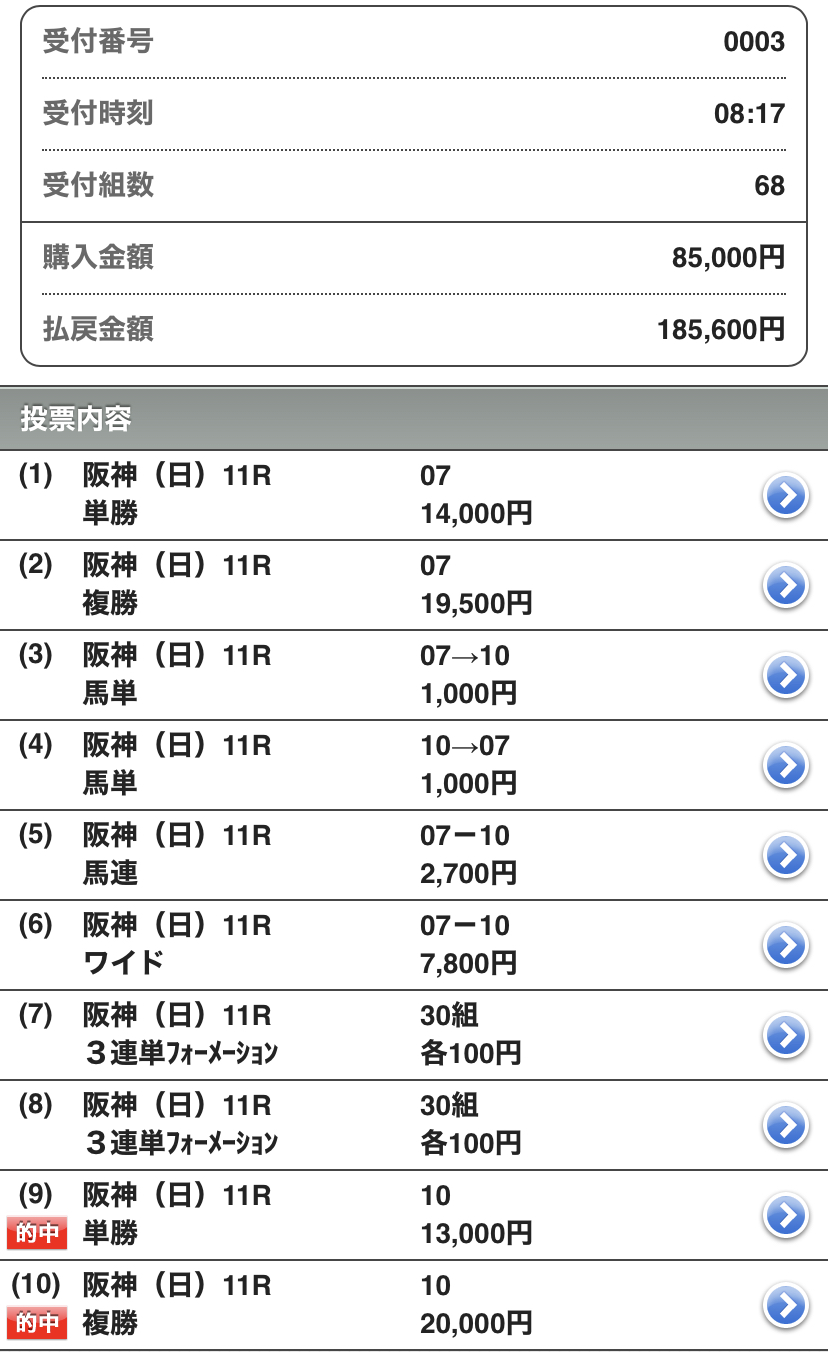Open bet (6) ワイド 07ー10 details
Screen dimensions: 828x1352
click(x=785, y=945)
